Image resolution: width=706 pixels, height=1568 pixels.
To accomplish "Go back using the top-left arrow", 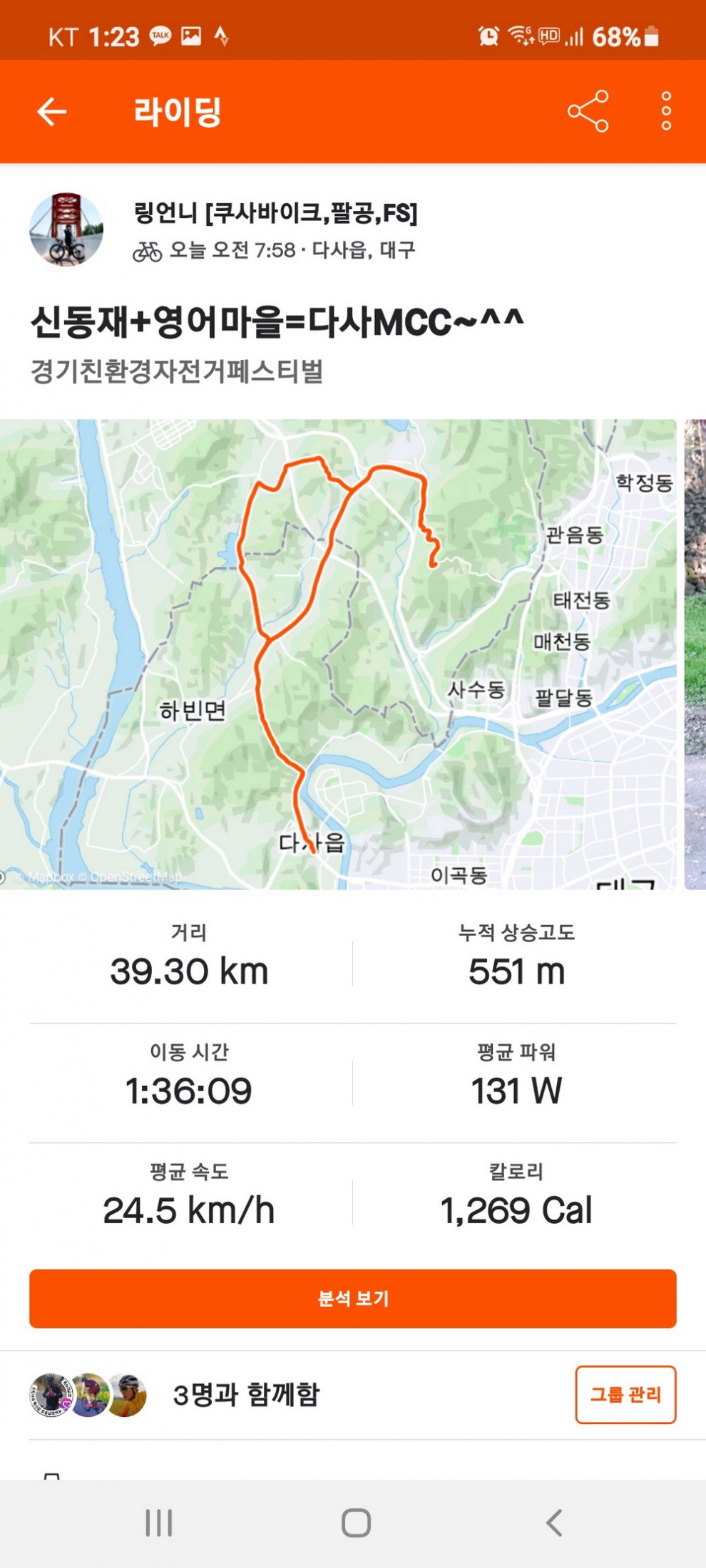I will pyautogui.click(x=52, y=112).
